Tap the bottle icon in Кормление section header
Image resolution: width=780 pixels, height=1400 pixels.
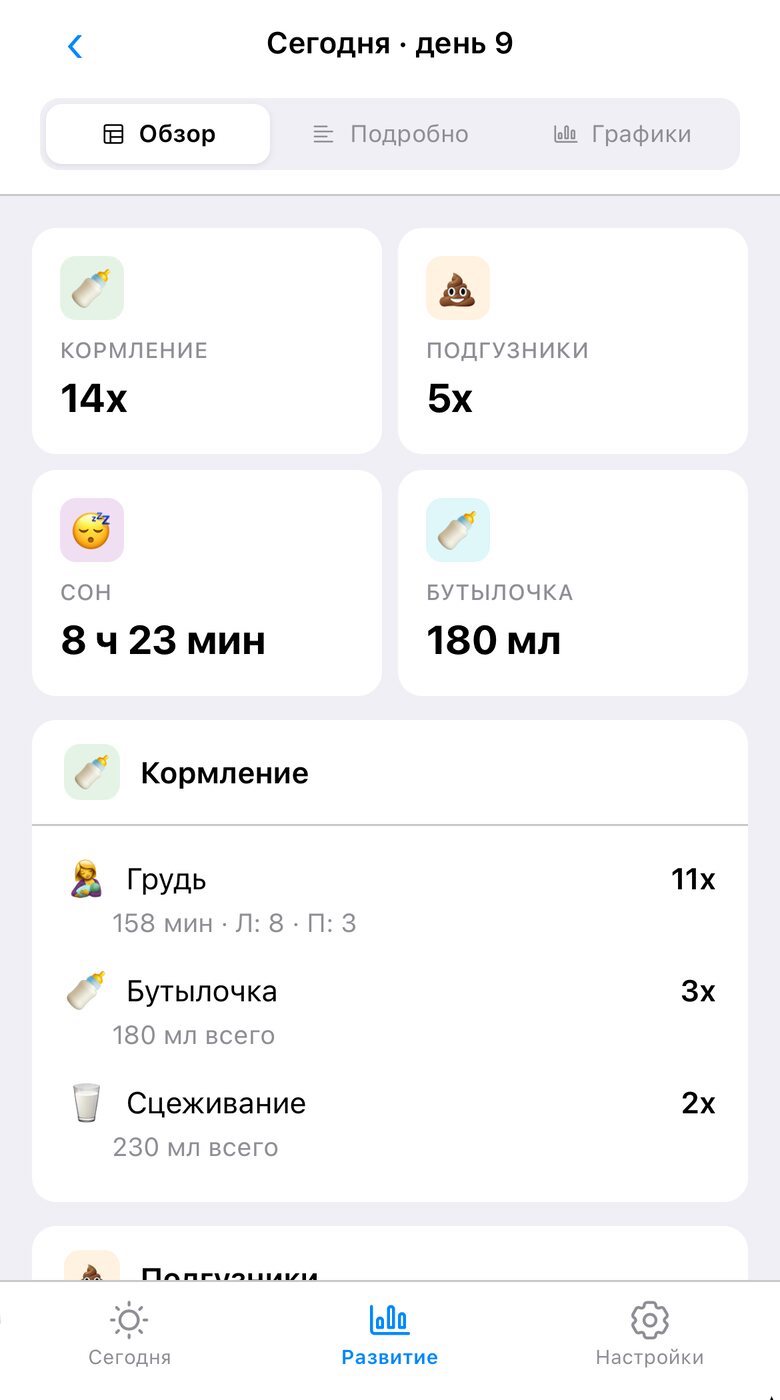point(91,772)
